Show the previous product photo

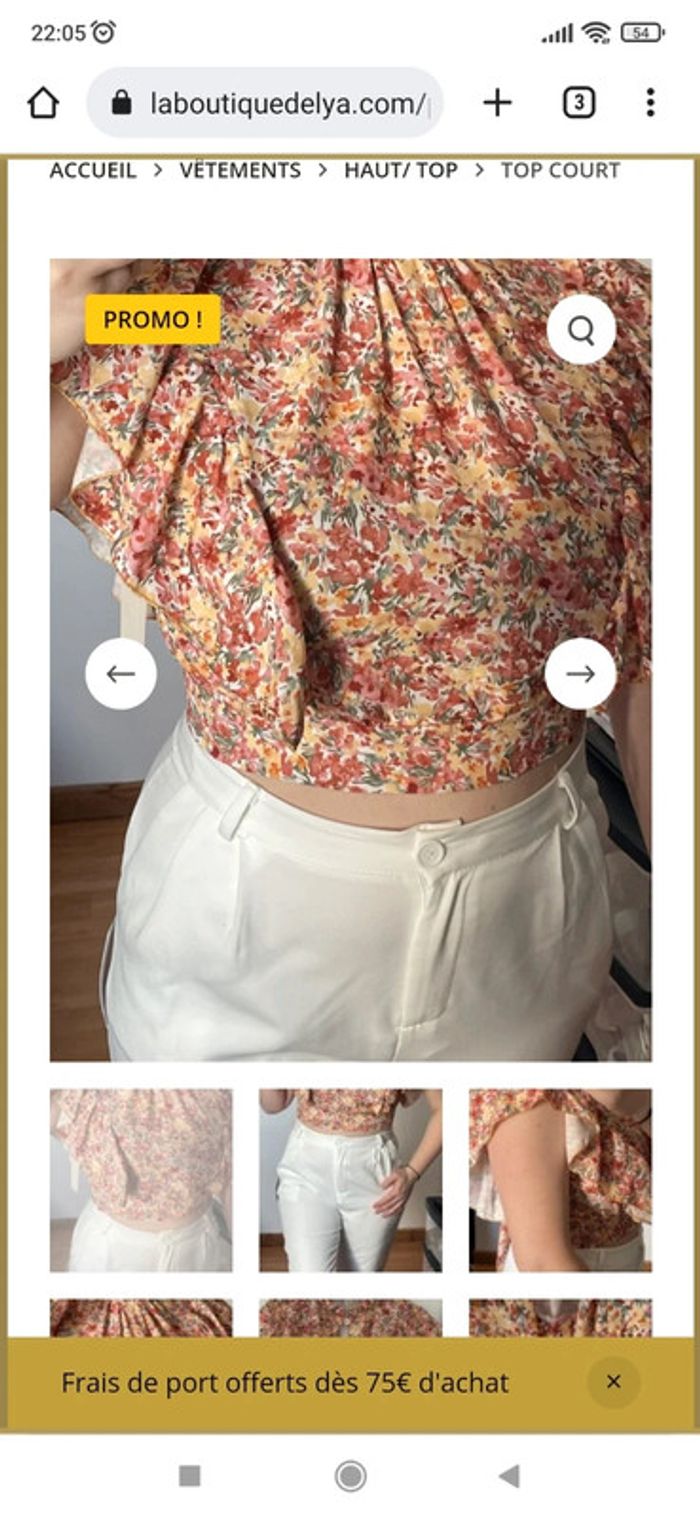tap(121, 674)
